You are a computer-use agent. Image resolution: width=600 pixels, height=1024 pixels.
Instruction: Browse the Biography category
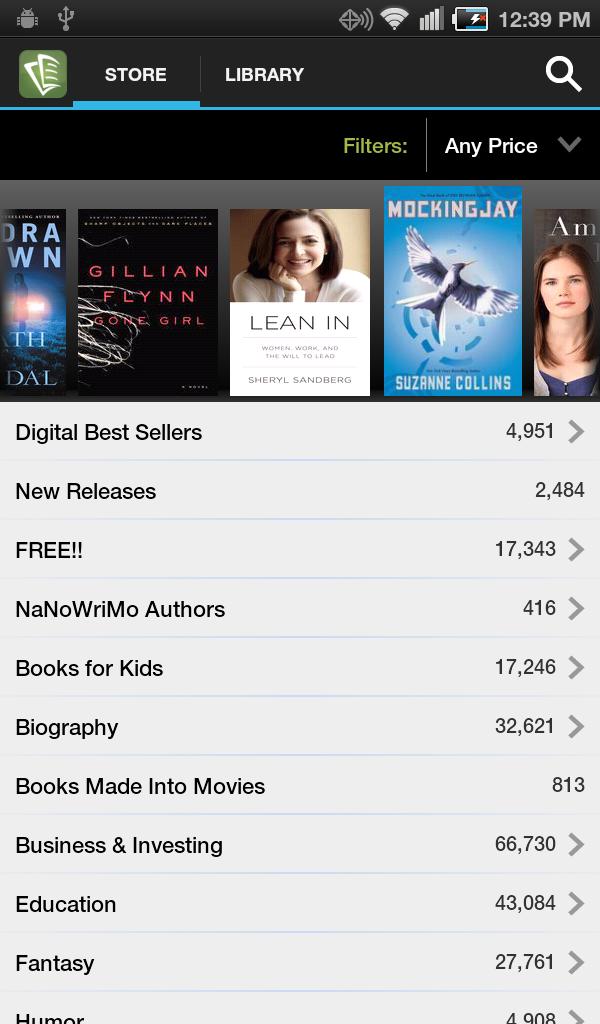point(300,727)
